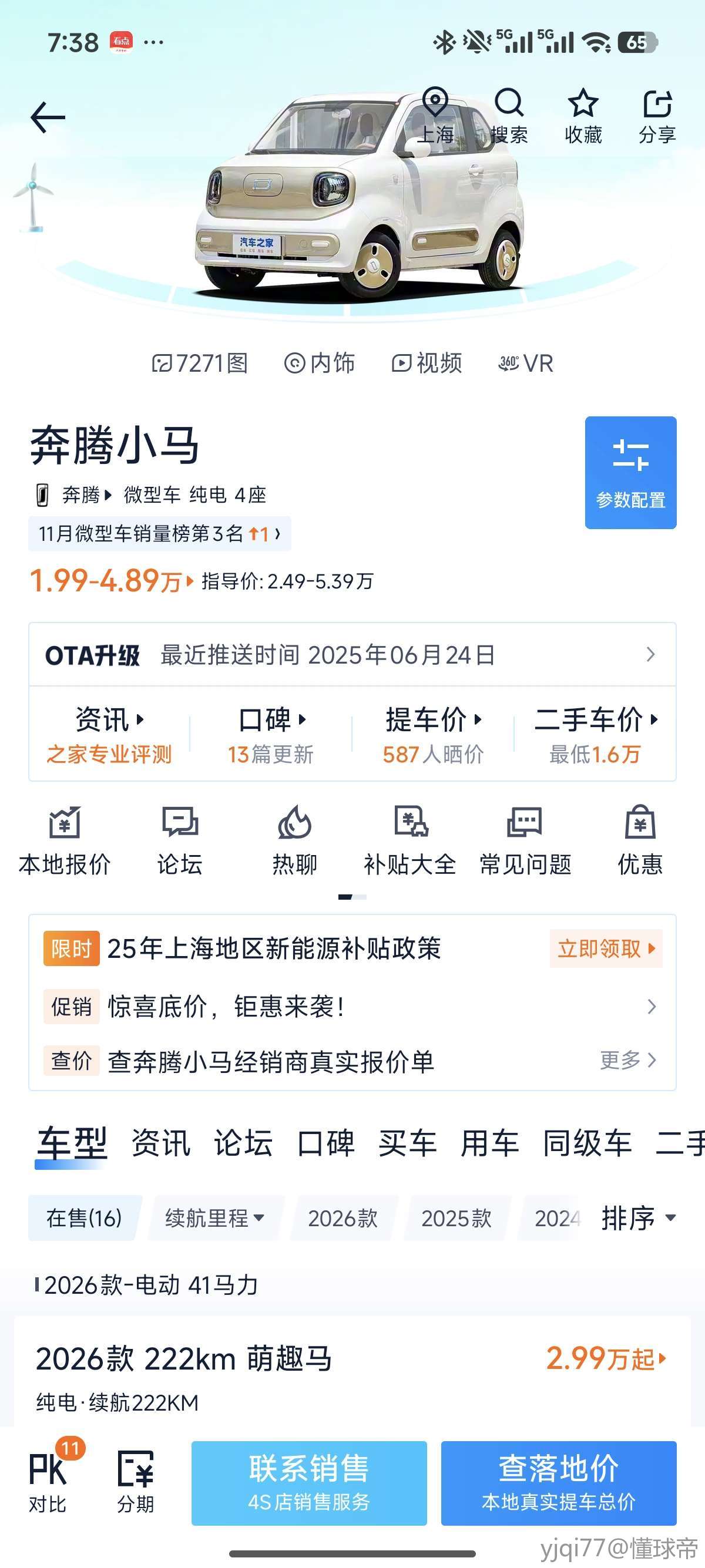Filter models by 2026款

click(343, 1218)
